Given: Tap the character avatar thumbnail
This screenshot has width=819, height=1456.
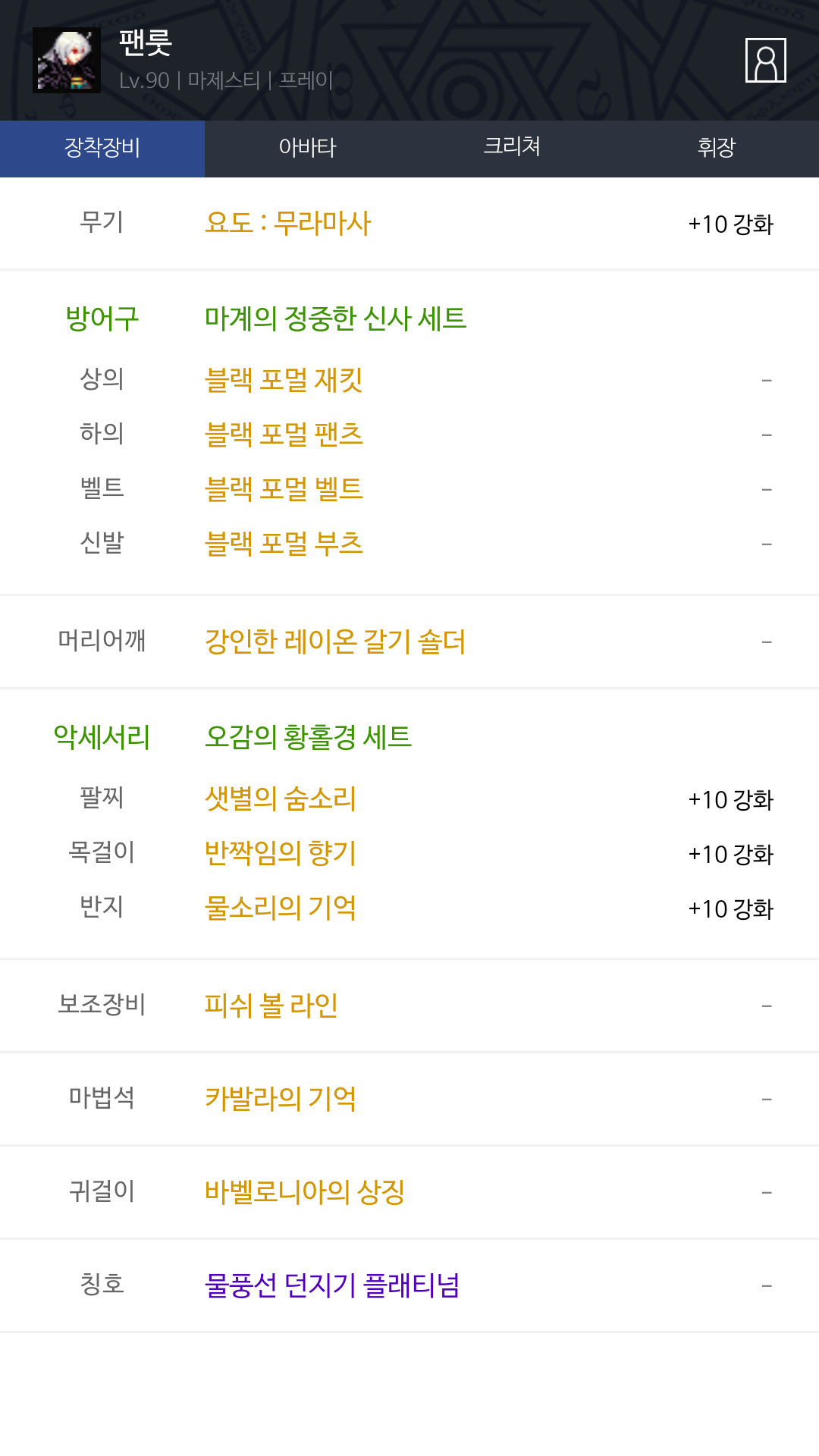Looking at the screenshot, I should tap(67, 60).
